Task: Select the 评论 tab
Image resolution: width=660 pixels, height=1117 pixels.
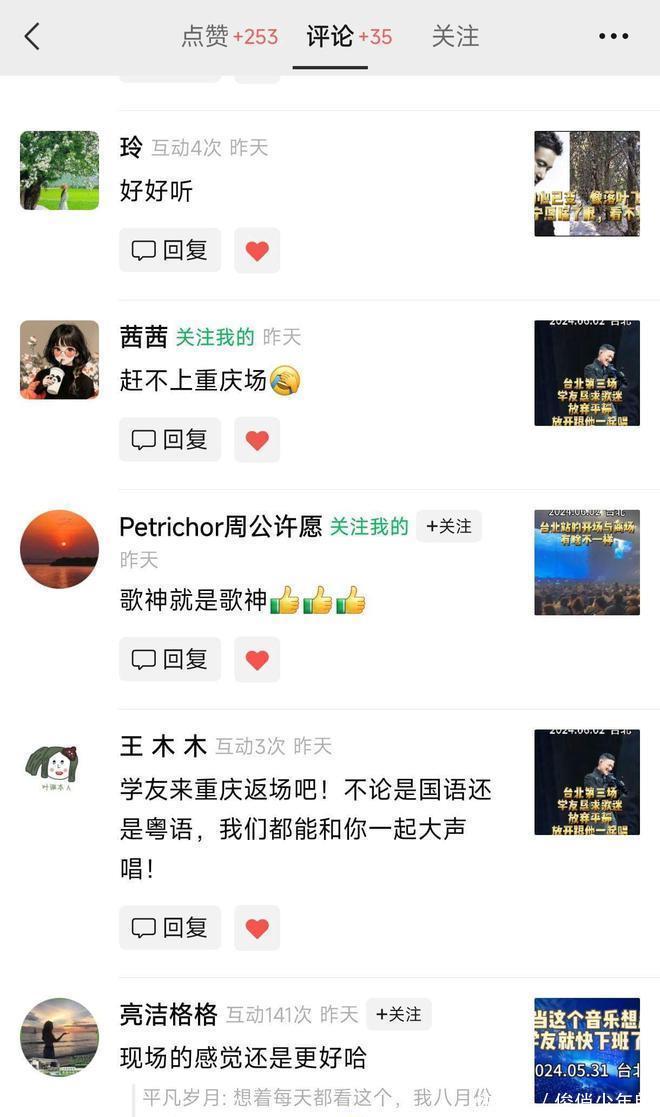Action: pyautogui.click(x=349, y=37)
